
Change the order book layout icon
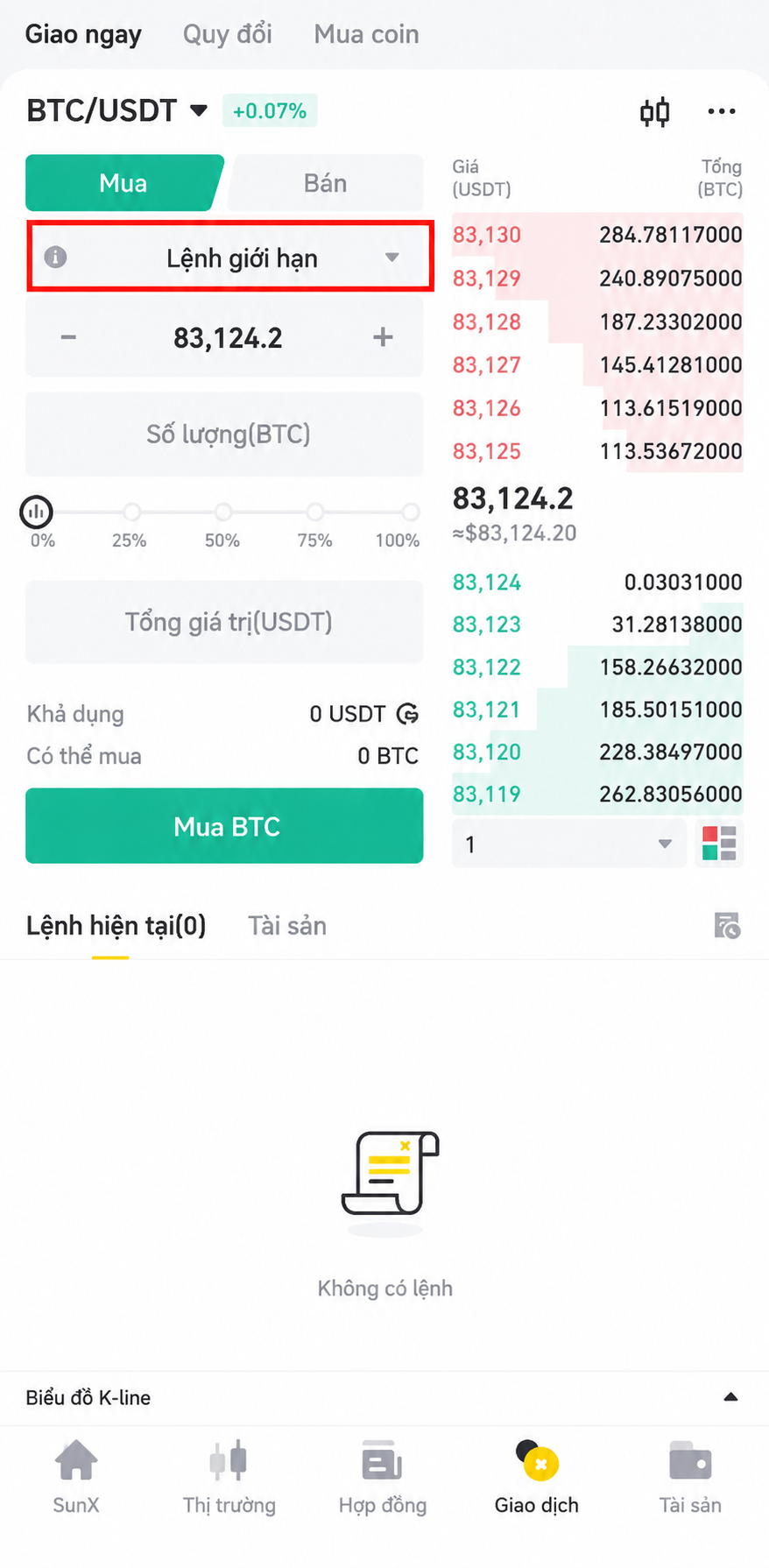click(719, 844)
